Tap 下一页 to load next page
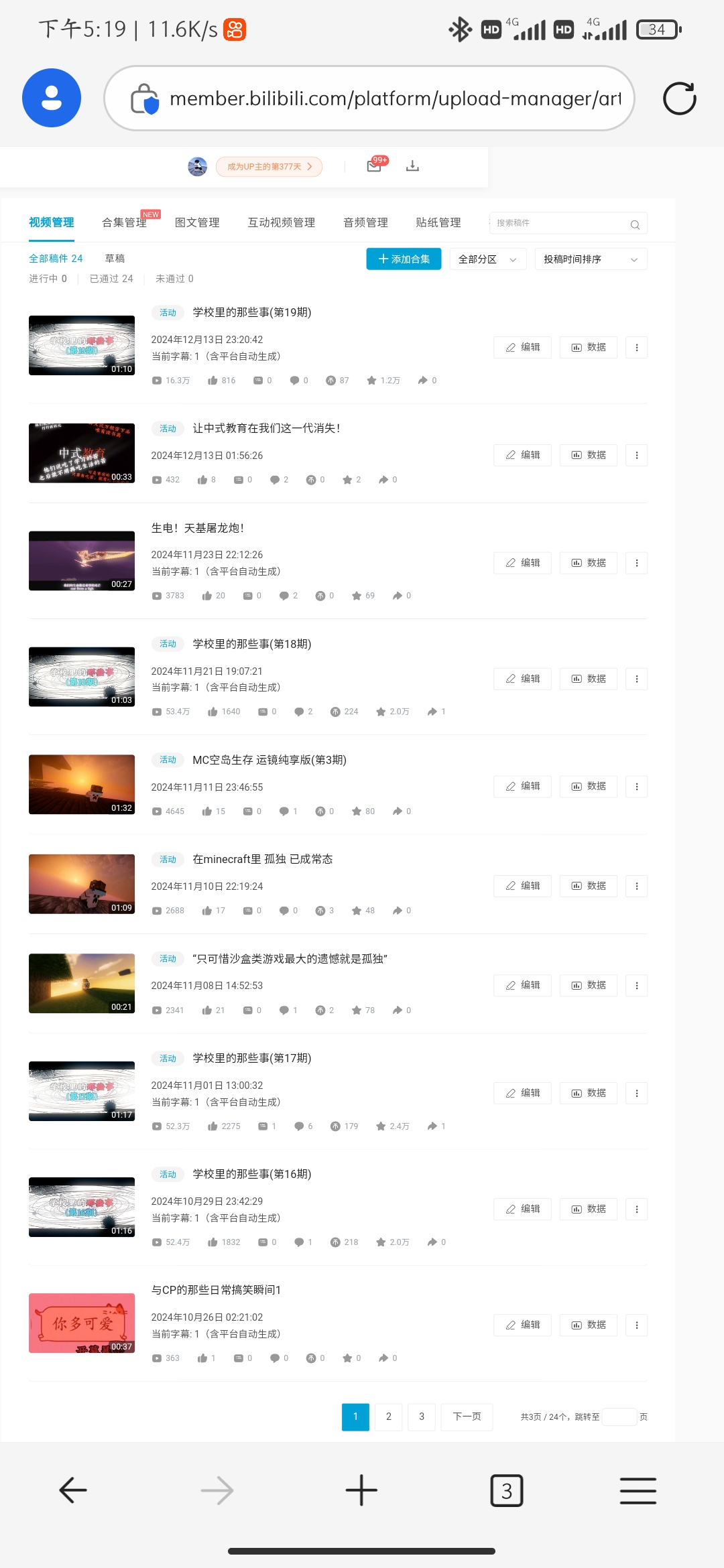724x1568 pixels. point(467,1417)
